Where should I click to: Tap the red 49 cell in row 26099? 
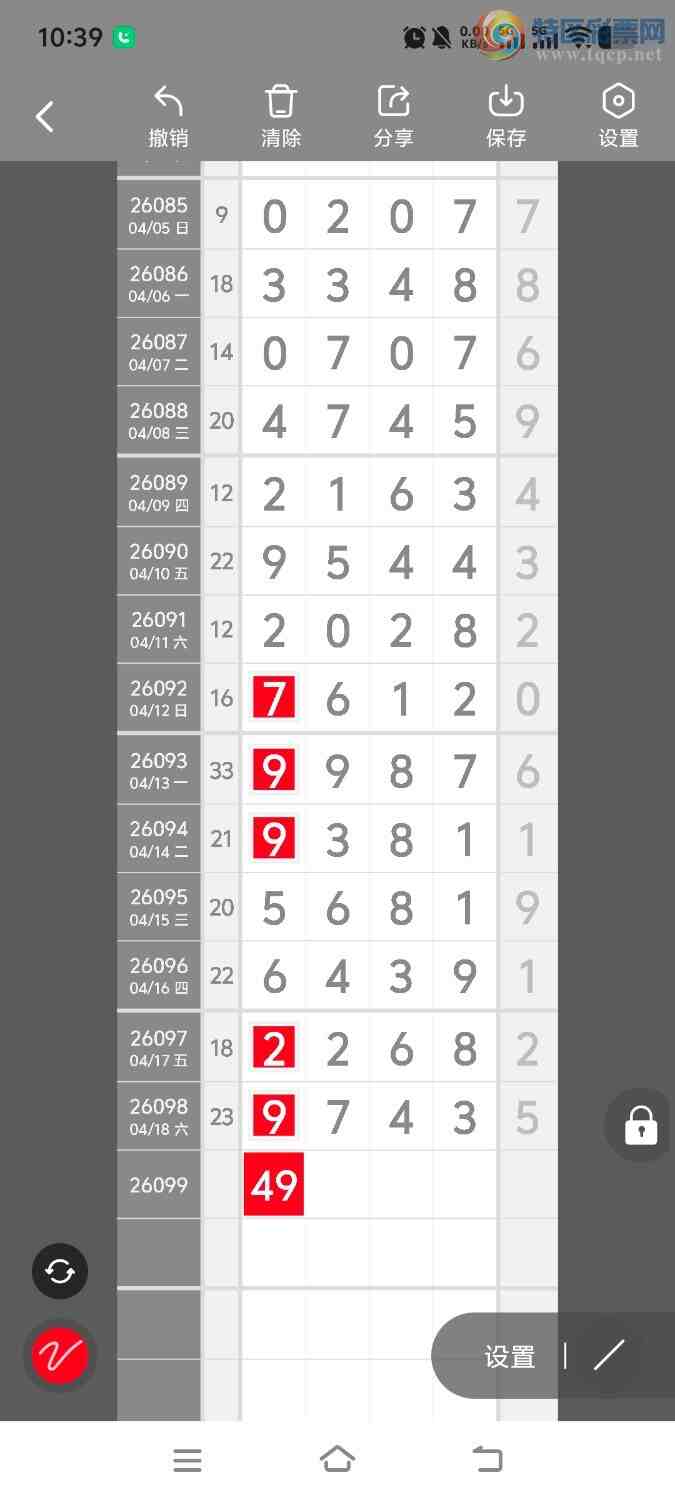coord(274,1185)
